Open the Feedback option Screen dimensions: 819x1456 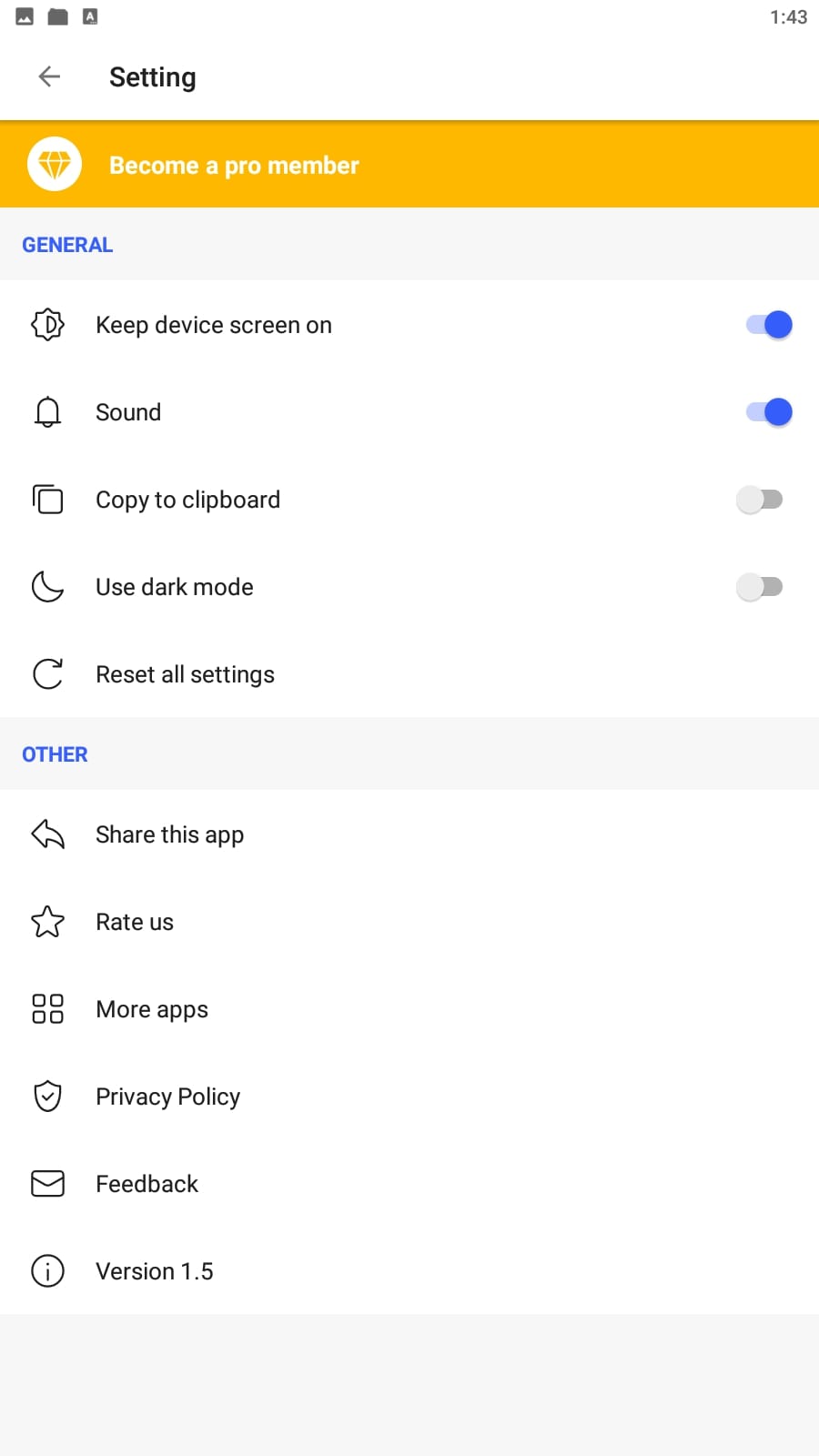pos(409,1184)
